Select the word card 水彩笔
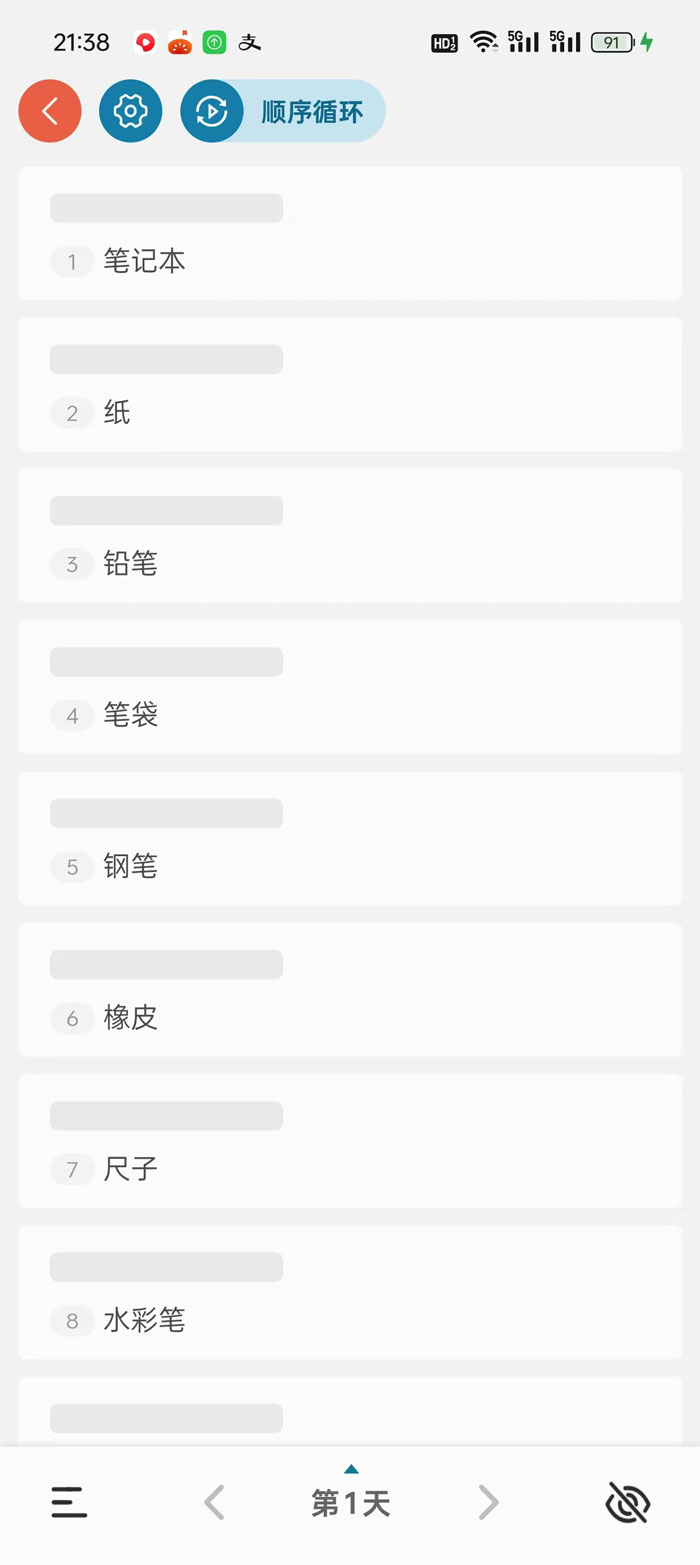The width and height of the screenshot is (700, 1565). [350, 1292]
